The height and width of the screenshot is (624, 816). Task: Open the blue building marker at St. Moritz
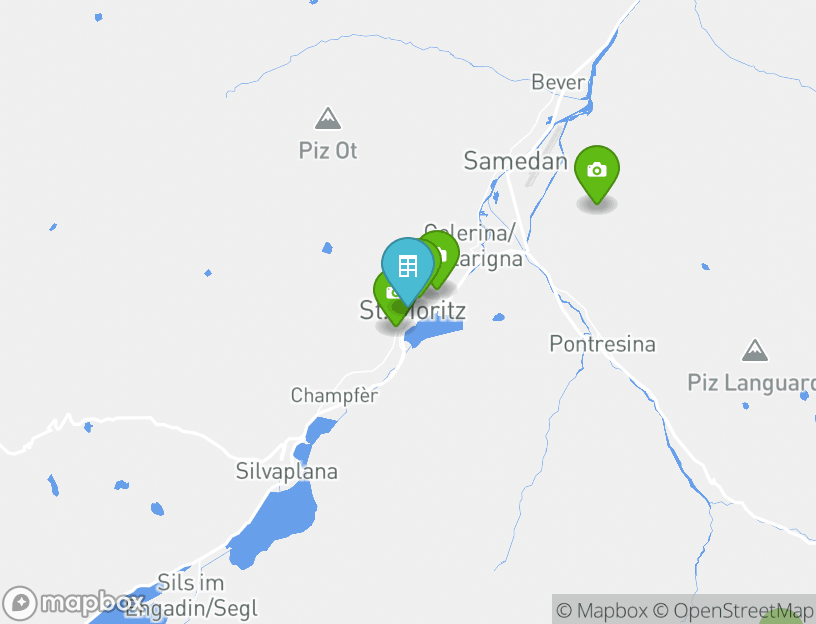(x=407, y=267)
